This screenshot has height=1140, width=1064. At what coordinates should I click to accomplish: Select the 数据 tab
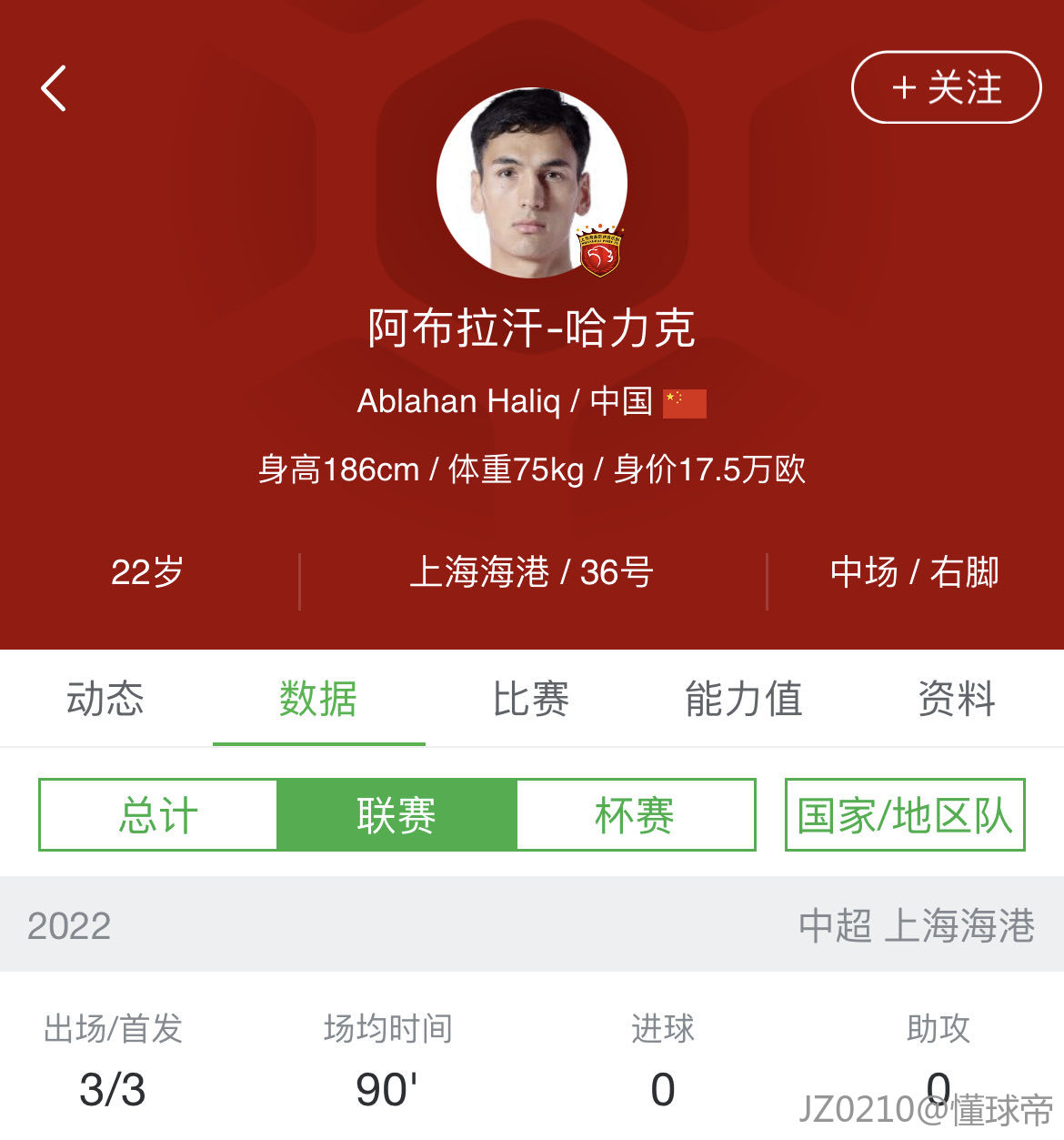click(x=318, y=699)
